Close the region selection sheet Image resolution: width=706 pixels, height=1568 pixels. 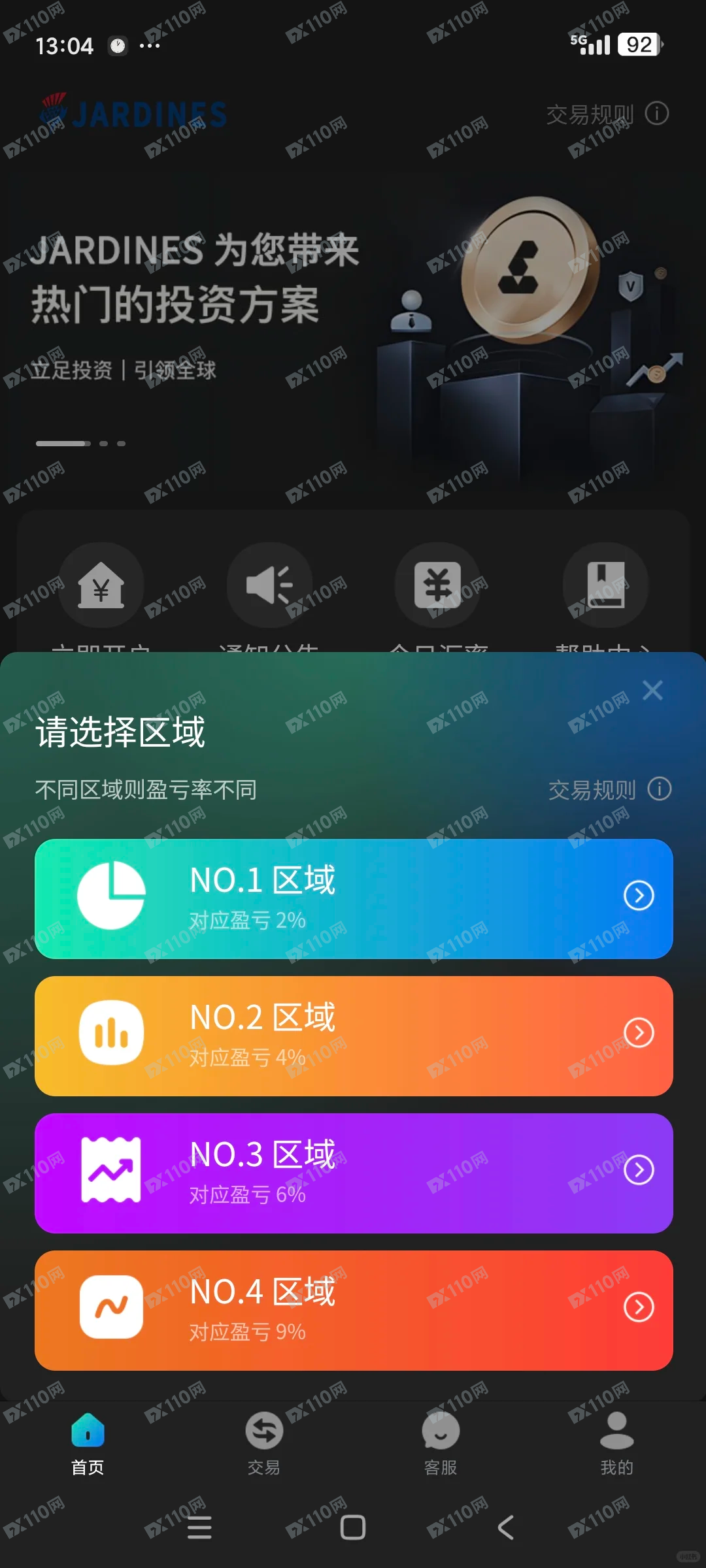pos(652,690)
